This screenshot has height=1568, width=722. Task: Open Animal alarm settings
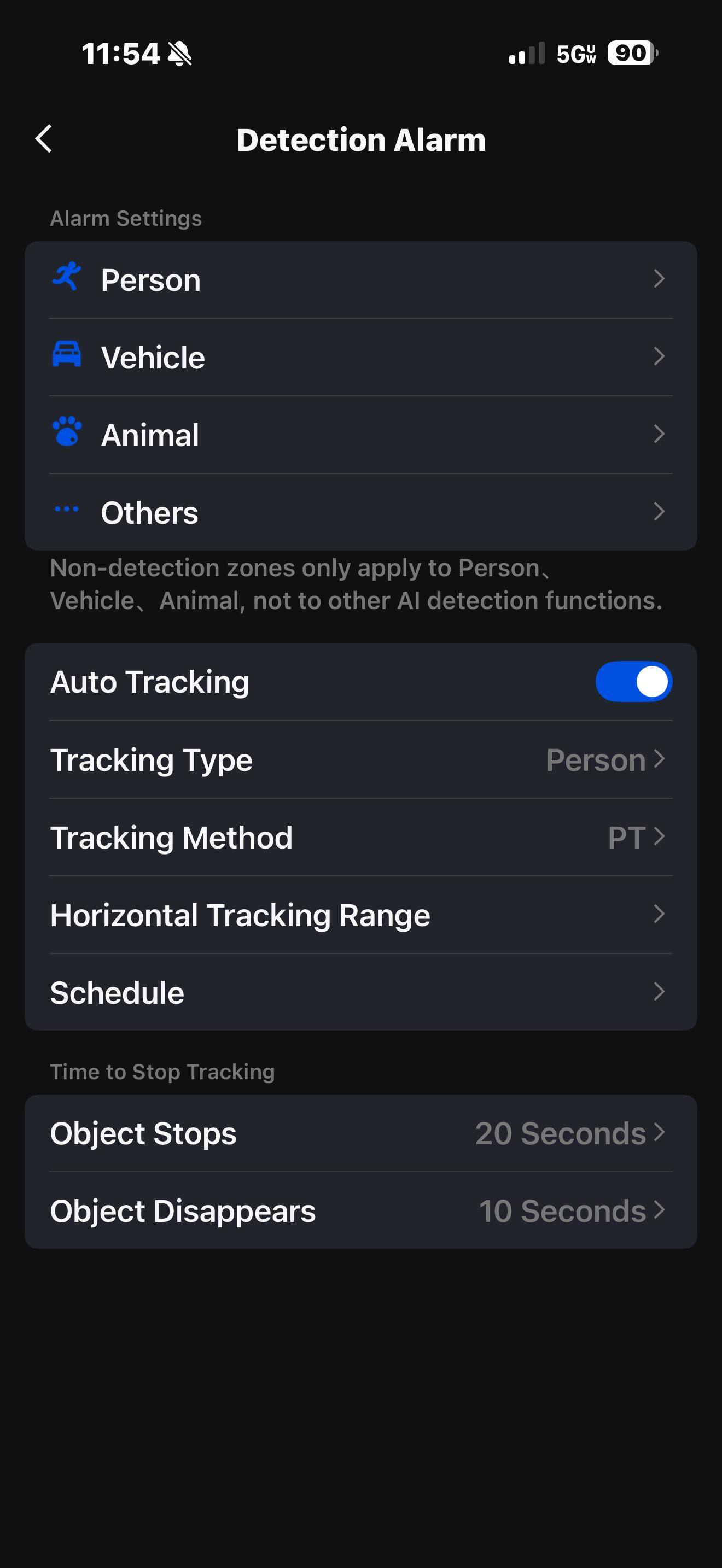pos(360,435)
